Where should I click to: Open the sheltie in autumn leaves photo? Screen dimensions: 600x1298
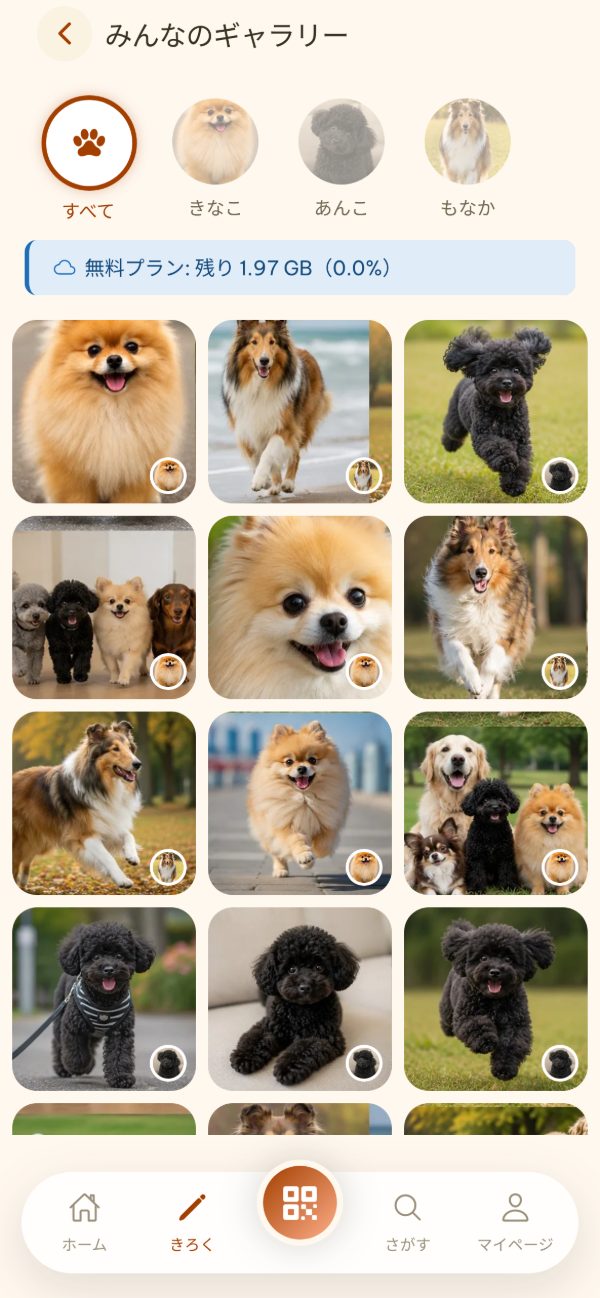[104, 803]
